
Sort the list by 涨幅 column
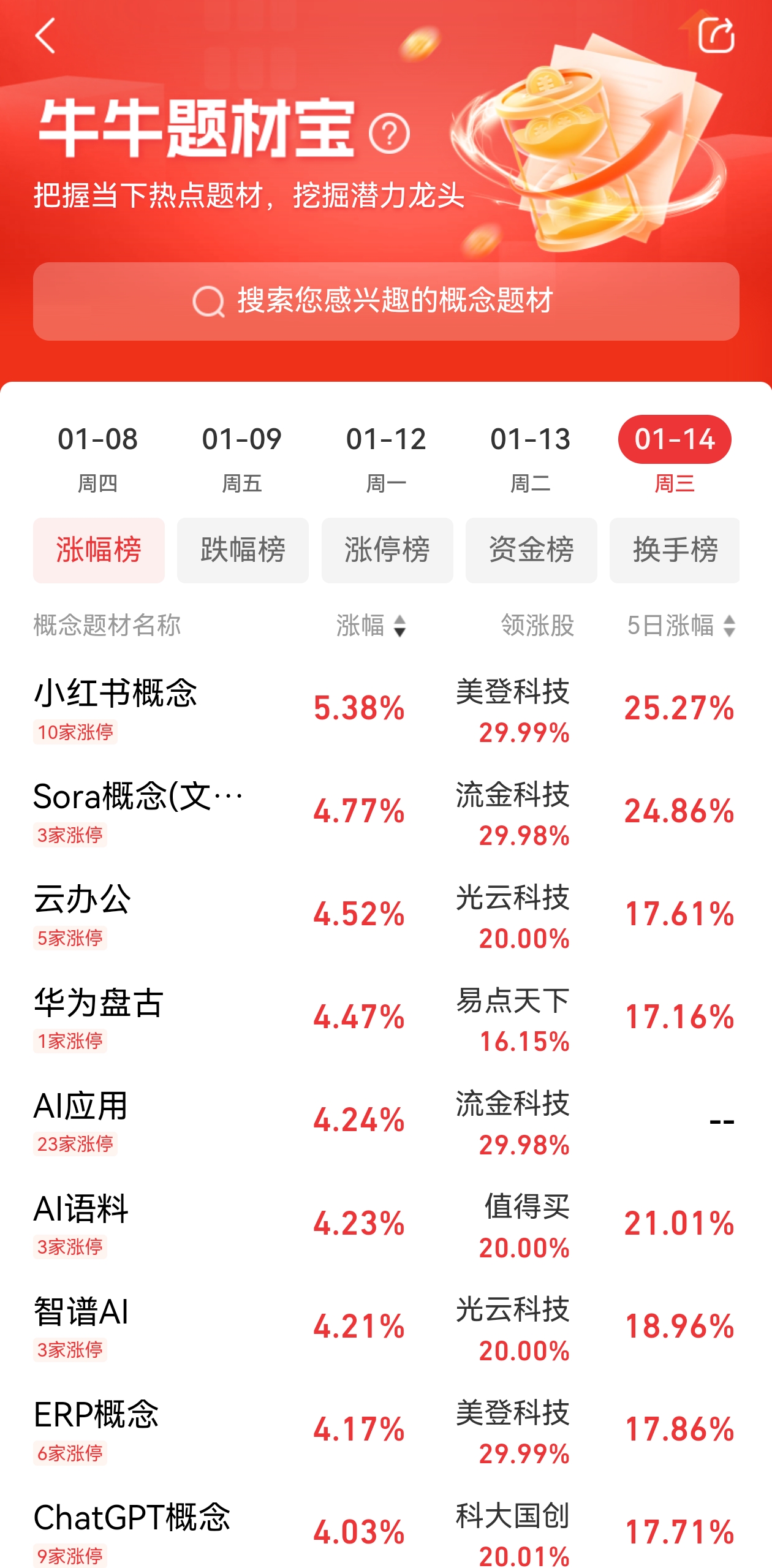(x=371, y=626)
